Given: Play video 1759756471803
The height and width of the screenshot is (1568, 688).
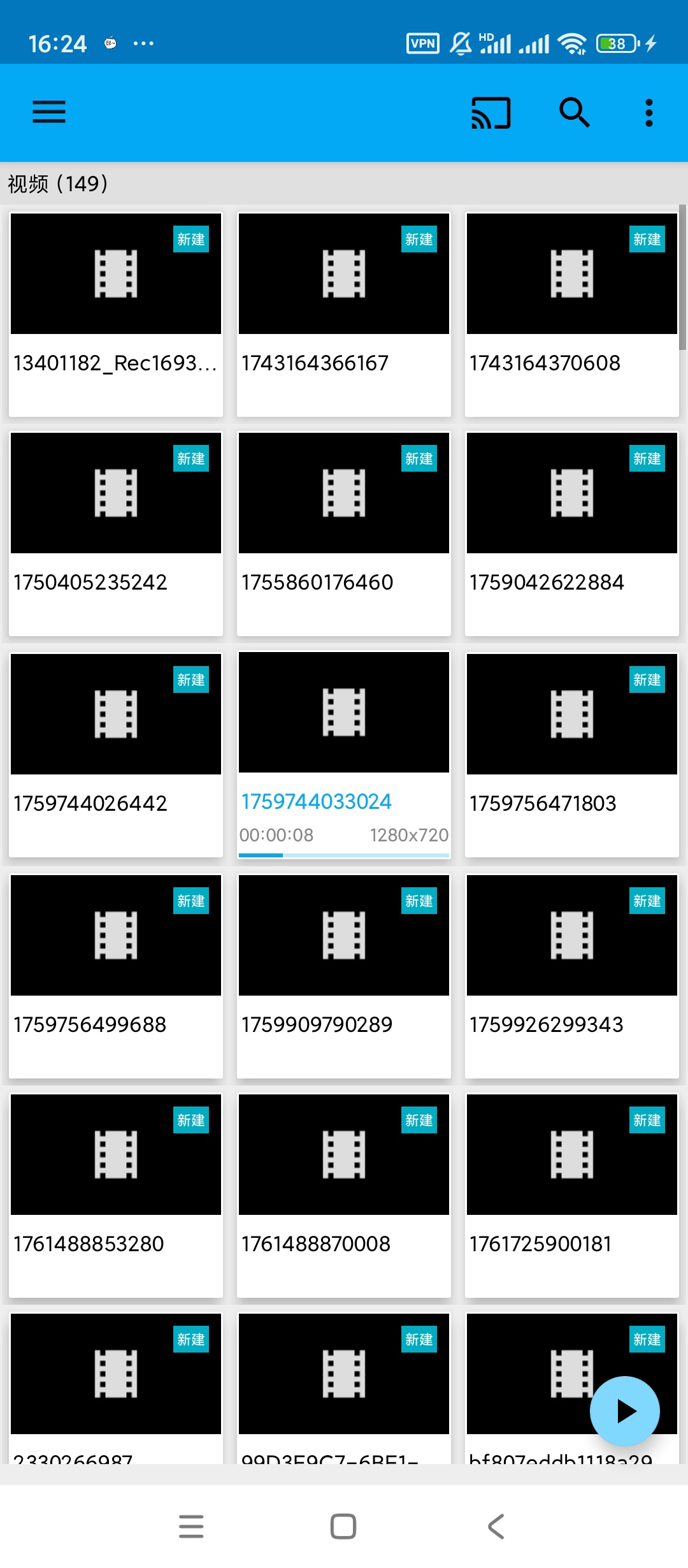Looking at the screenshot, I should (571, 754).
